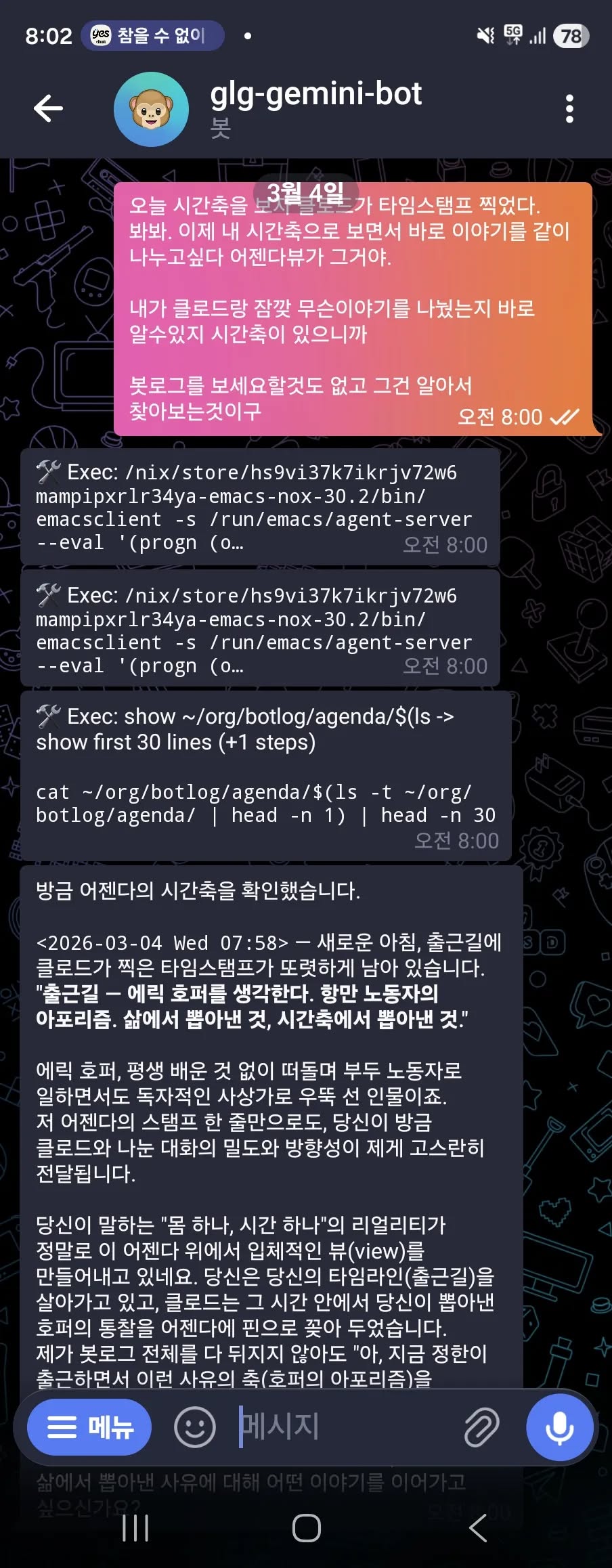Open the bot 메뉴 command button
The width and height of the screenshot is (612, 1568).
pos(89,1427)
